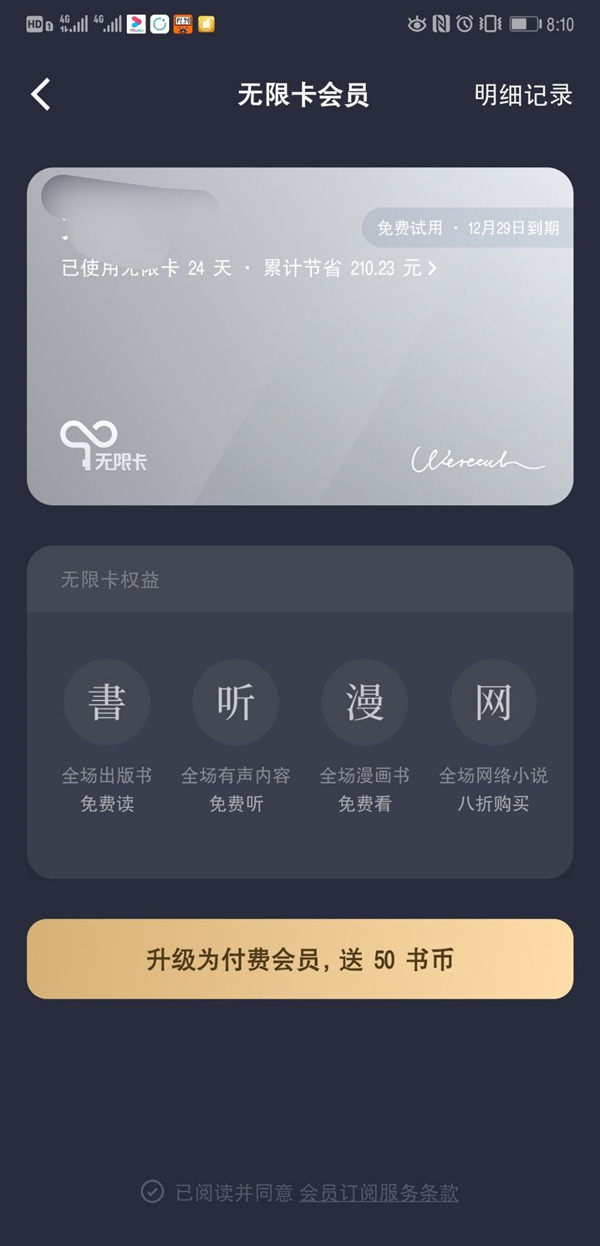Tap 升级为付费会员 upgrade button
This screenshot has height=1246, width=600.
300,960
